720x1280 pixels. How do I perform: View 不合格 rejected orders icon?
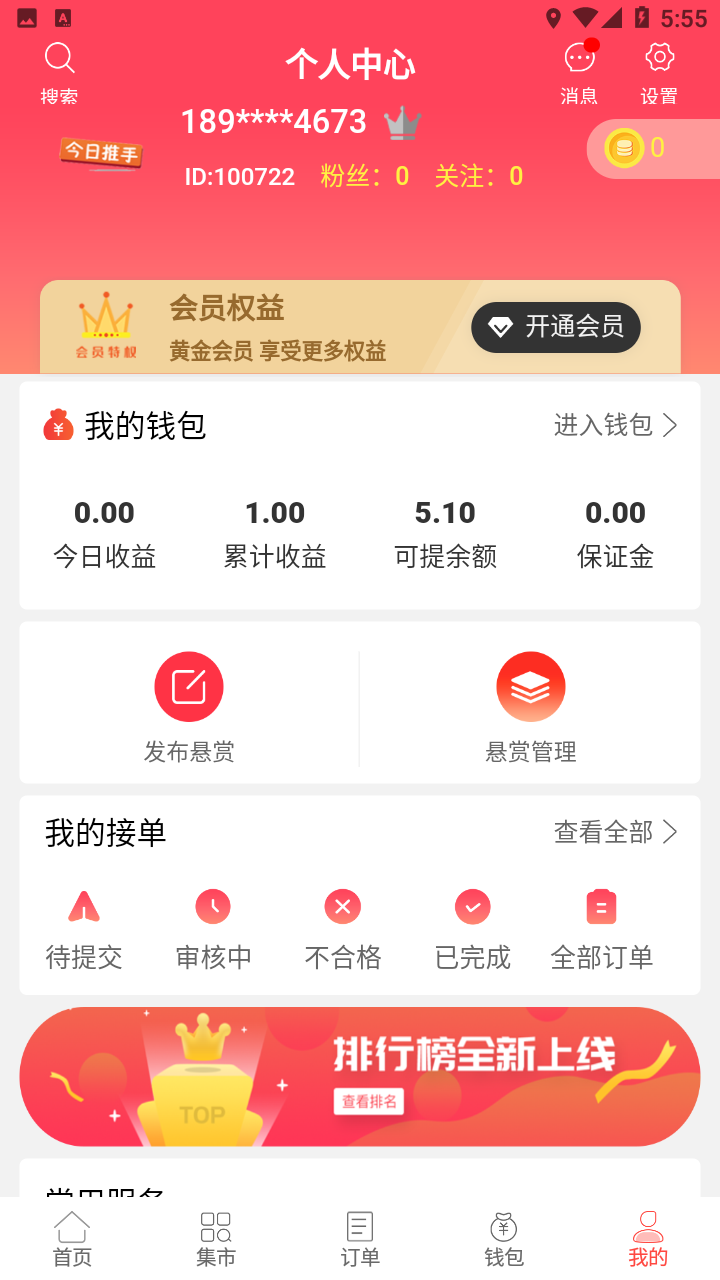coord(342,906)
